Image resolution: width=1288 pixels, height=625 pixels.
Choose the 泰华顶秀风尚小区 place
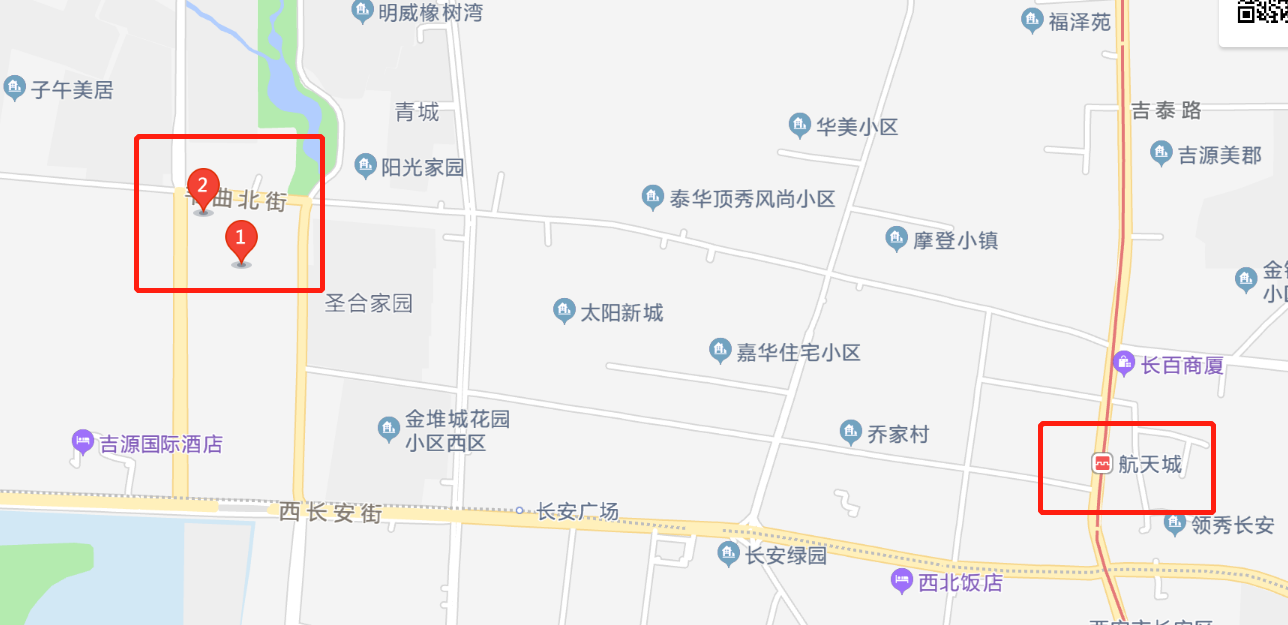(652, 196)
